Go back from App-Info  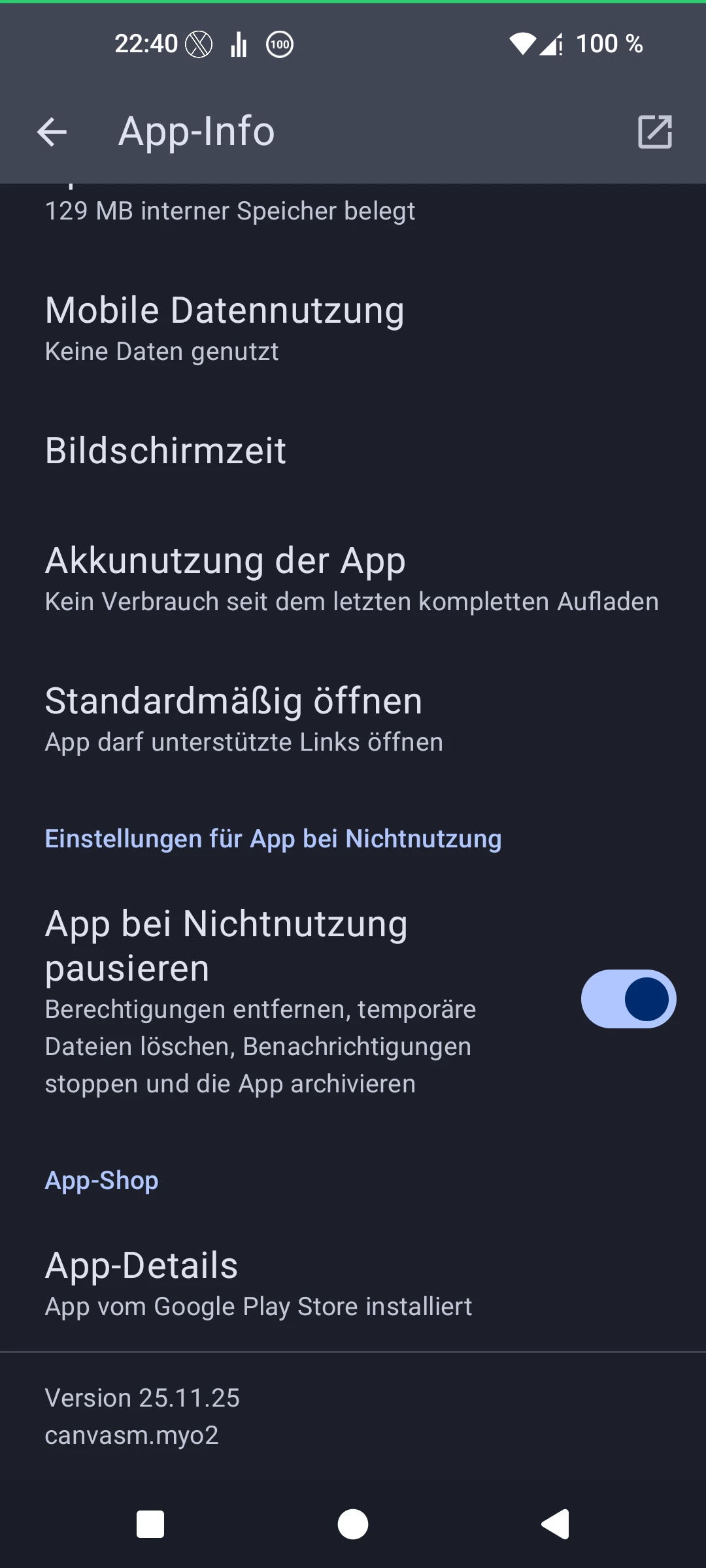pyautogui.click(x=52, y=132)
